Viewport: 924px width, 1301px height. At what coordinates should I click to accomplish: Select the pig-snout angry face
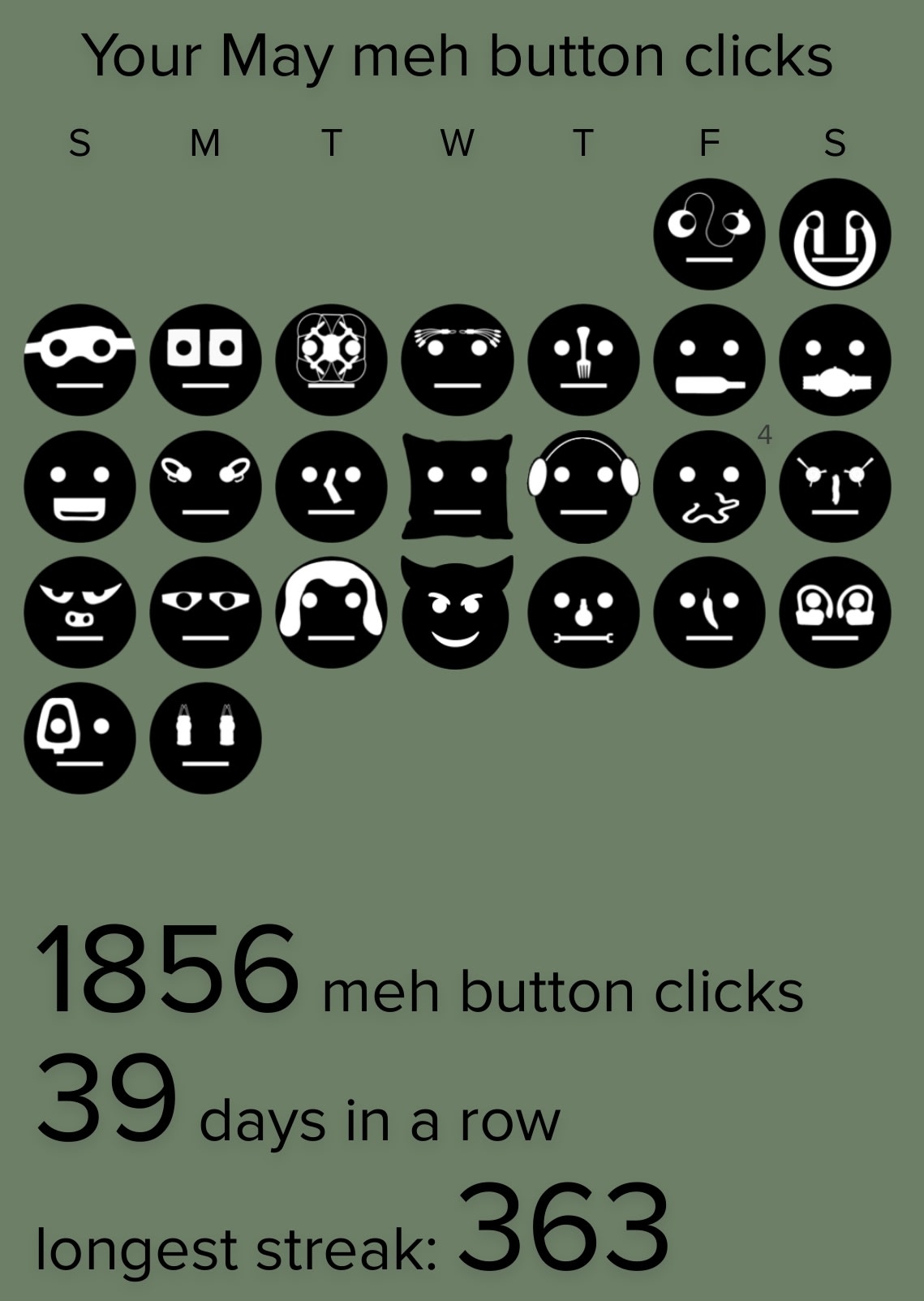(x=80, y=613)
